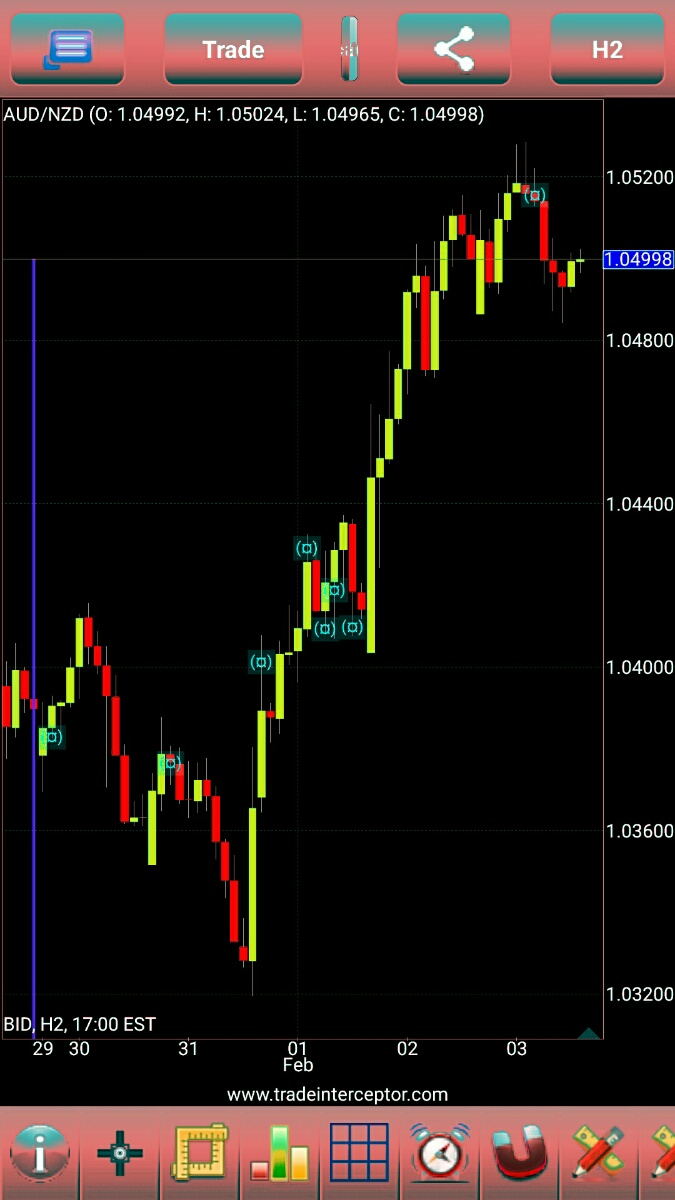
Task: Change the H2 timeframe
Action: pos(607,49)
